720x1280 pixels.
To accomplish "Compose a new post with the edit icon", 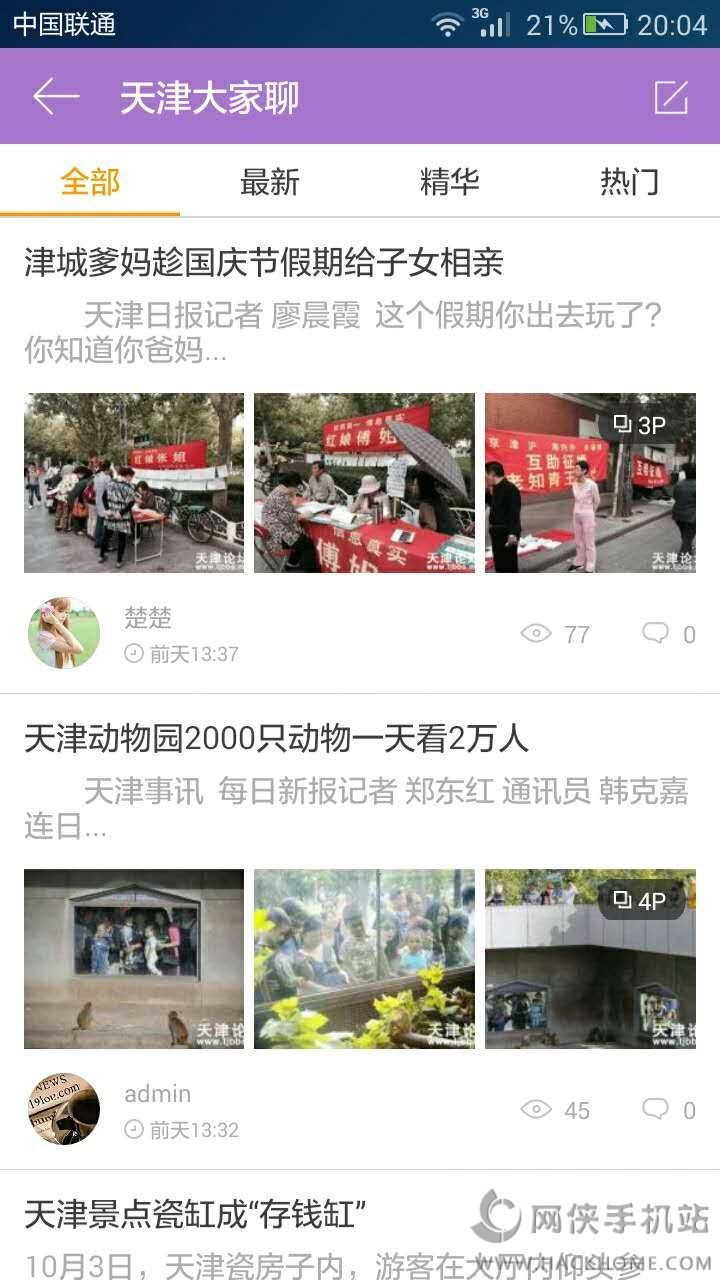I will pyautogui.click(x=671, y=97).
